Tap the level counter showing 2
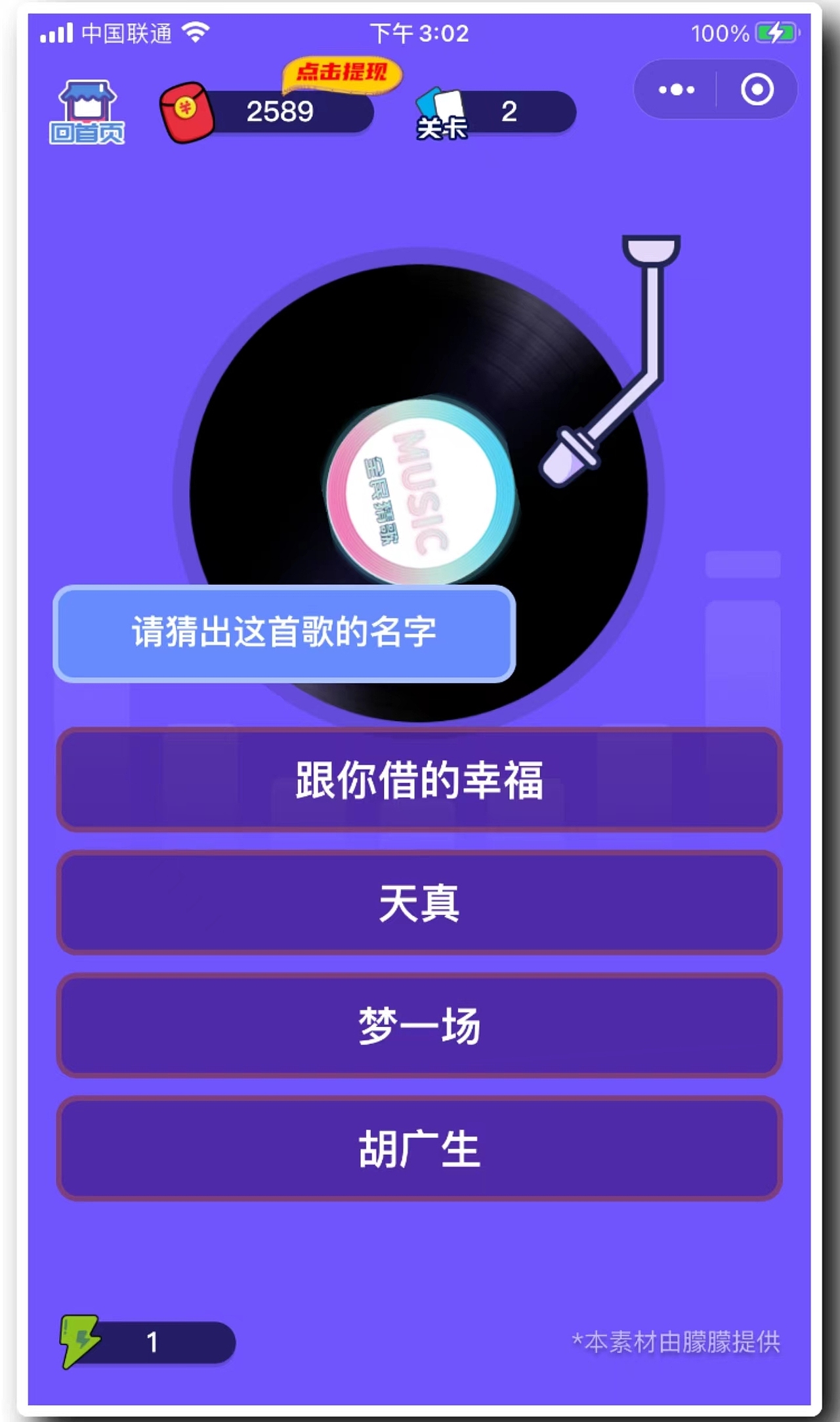 click(509, 112)
